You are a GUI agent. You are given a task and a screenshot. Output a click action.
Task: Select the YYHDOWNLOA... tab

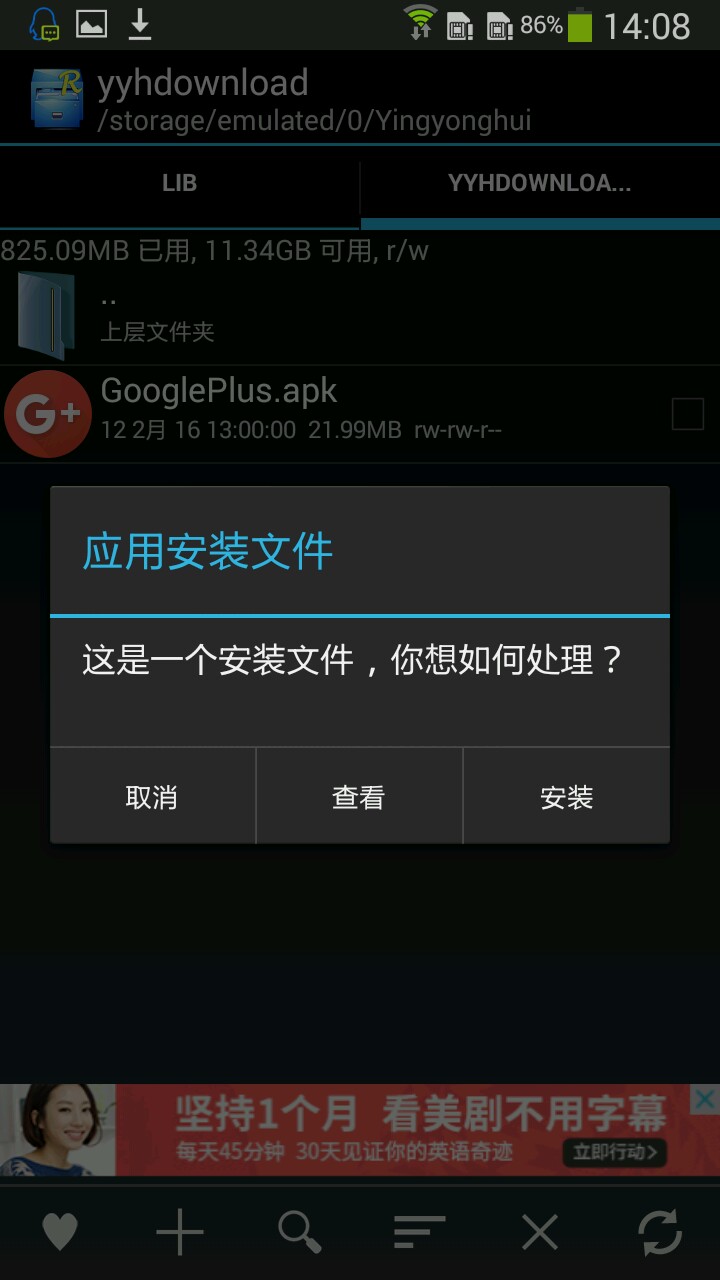coord(540,184)
